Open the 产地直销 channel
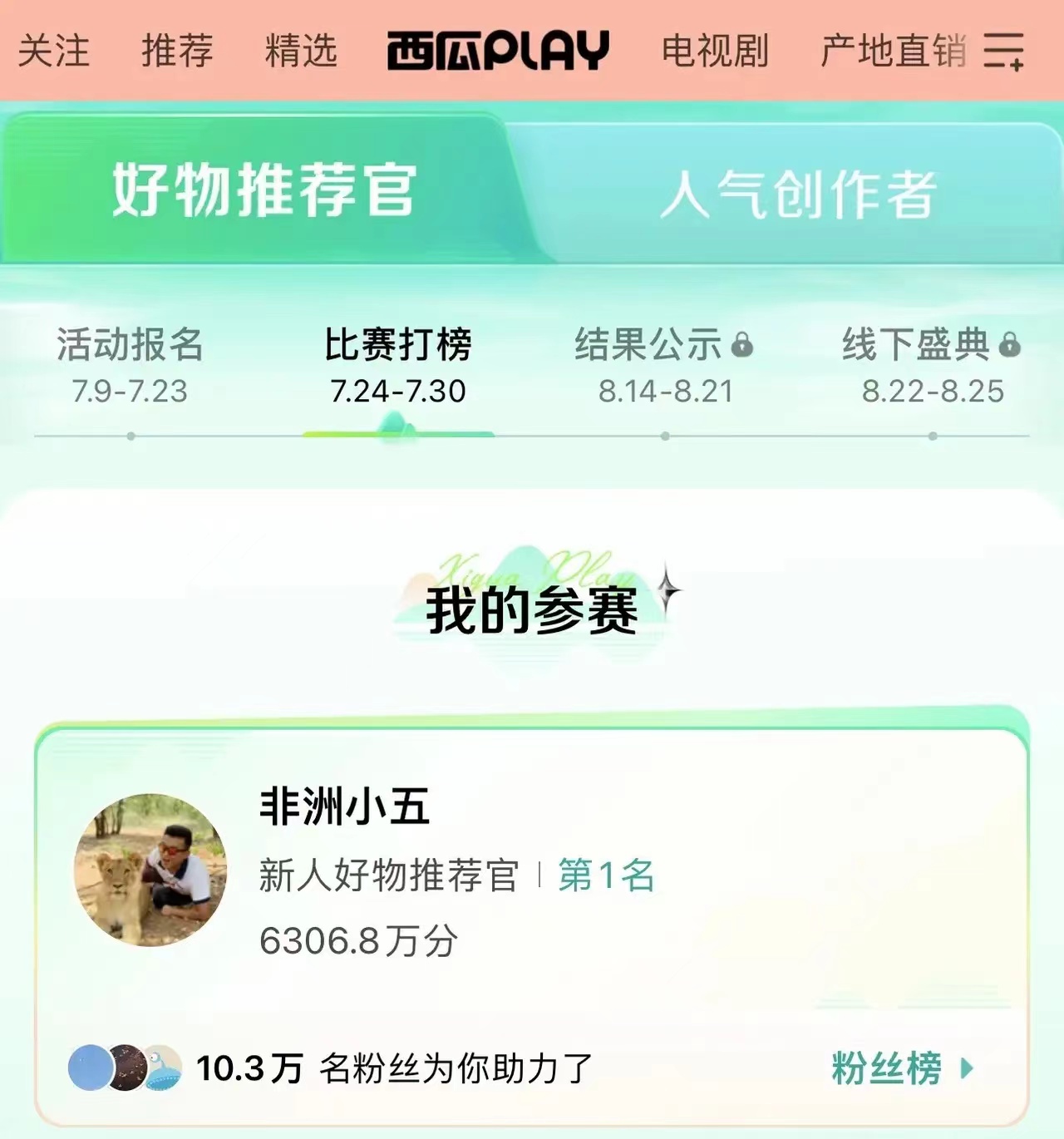1064x1139 pixels. (x=889, y=52)
